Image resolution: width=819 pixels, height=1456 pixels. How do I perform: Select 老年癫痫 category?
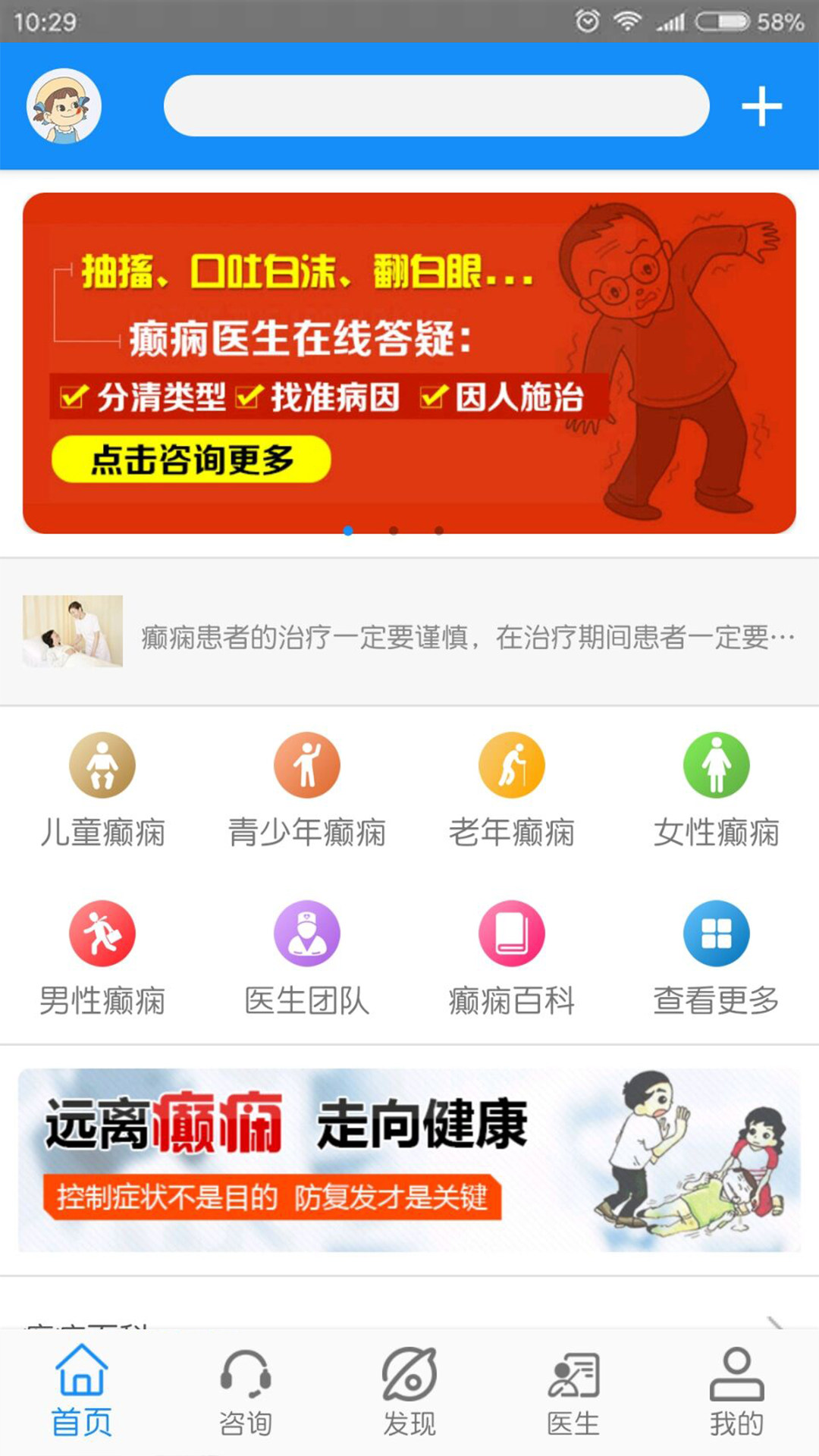(512, 790)
